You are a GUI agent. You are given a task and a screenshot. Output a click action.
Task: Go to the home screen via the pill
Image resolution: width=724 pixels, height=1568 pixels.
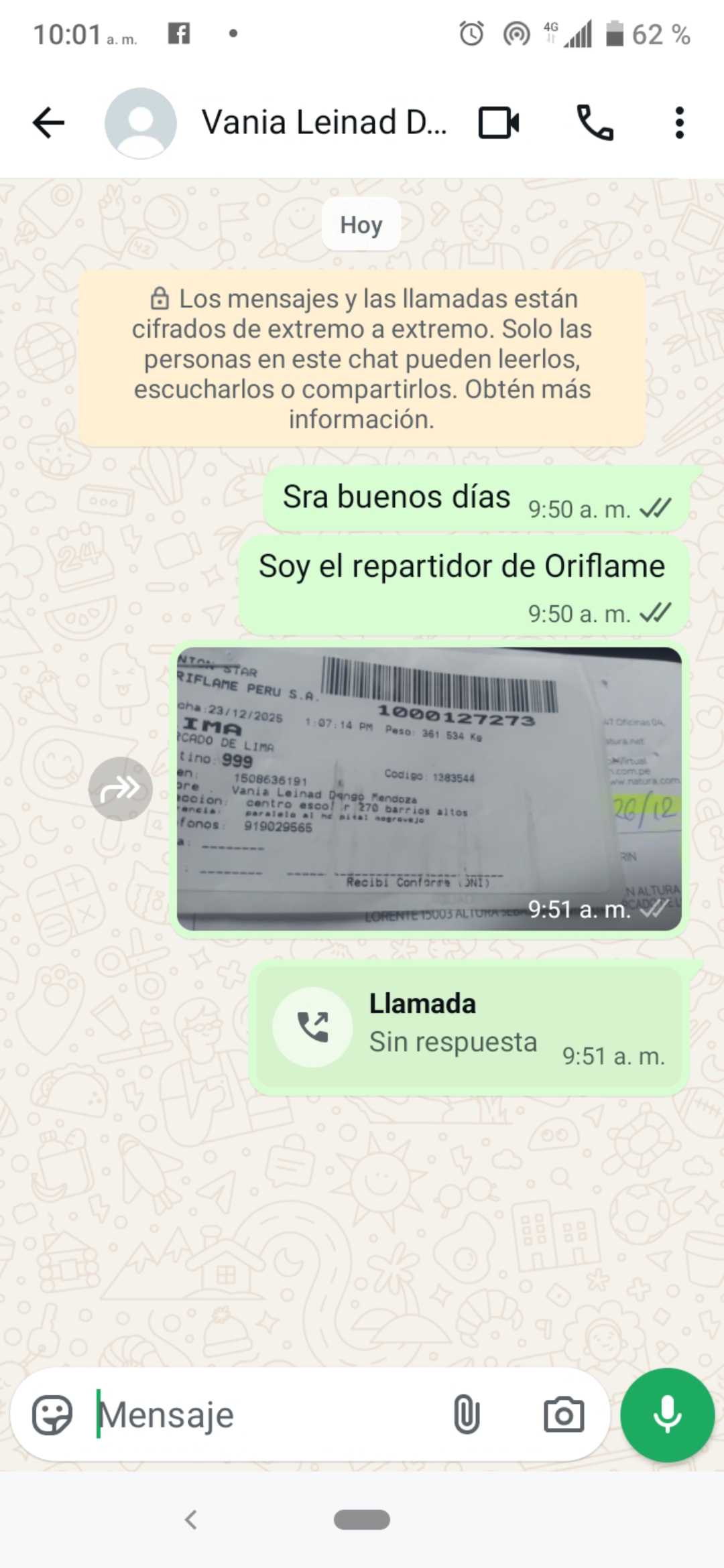pos(362,1520)
